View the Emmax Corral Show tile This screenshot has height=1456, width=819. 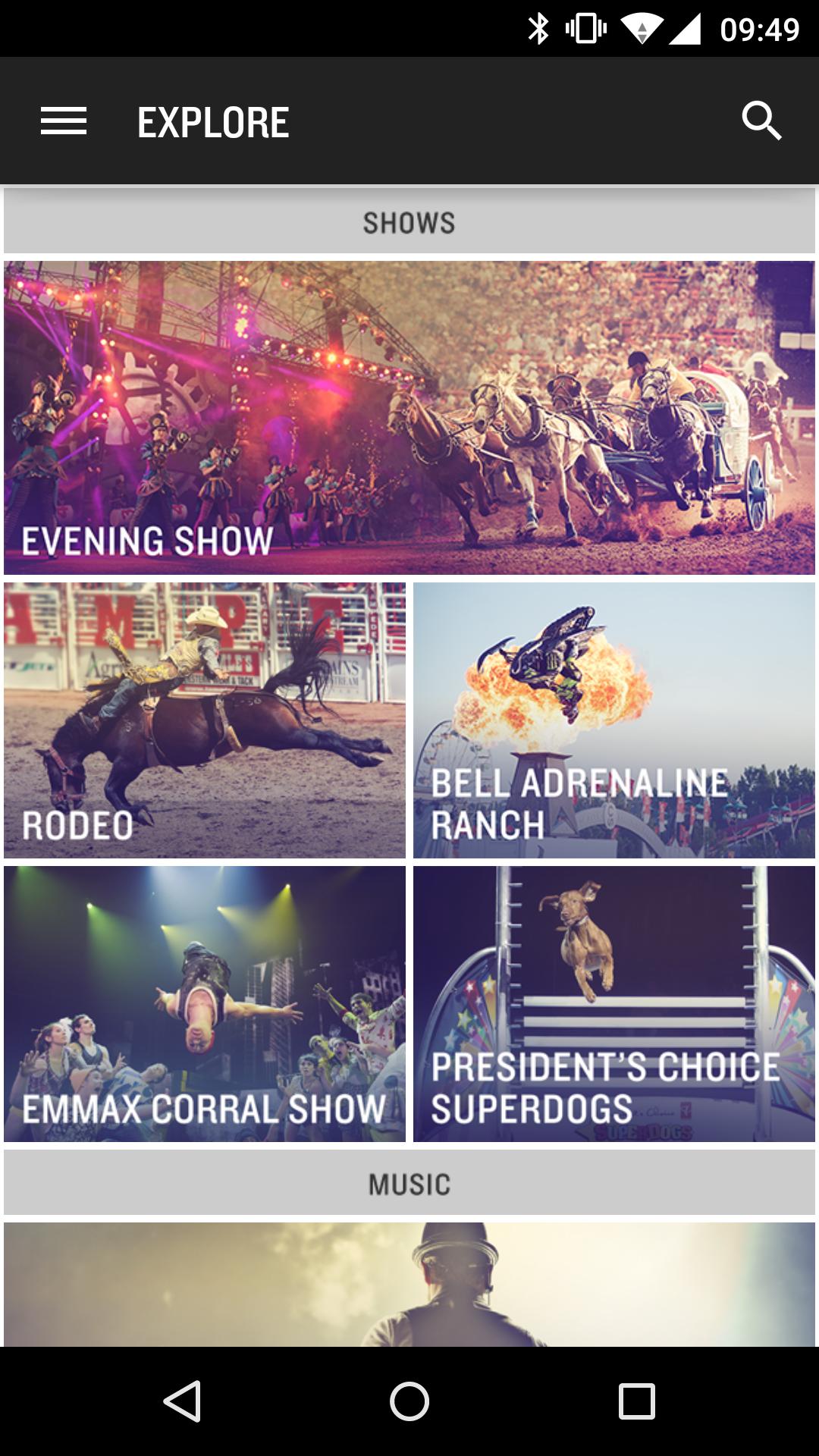coord(205,1003)
